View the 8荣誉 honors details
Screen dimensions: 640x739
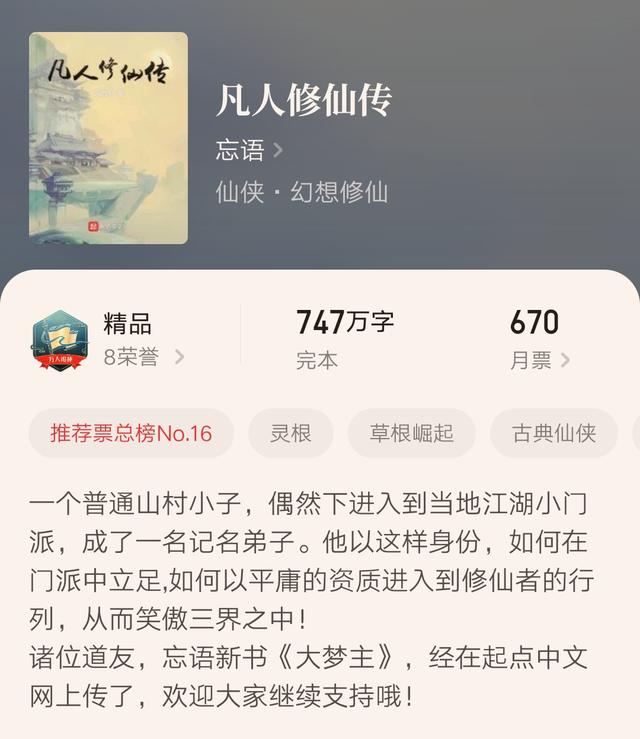[143, 357]
